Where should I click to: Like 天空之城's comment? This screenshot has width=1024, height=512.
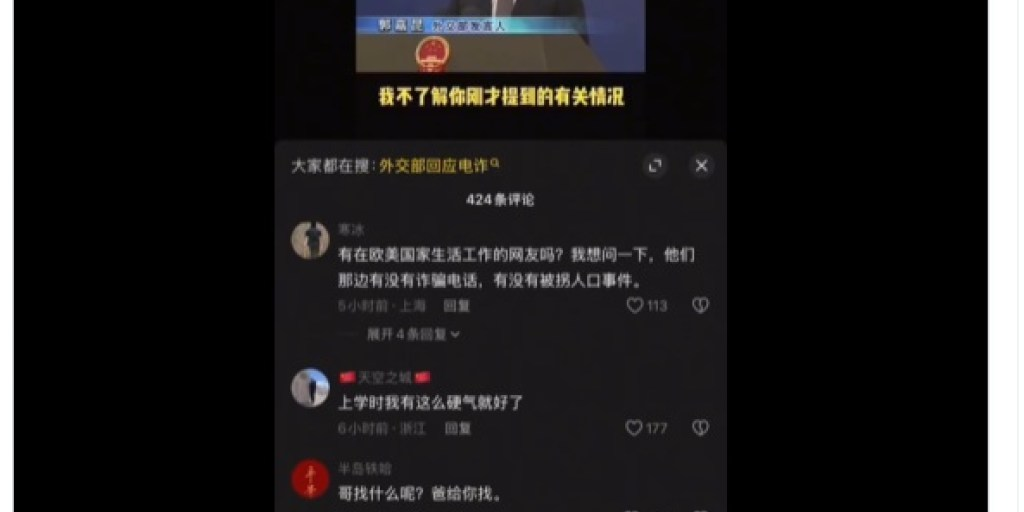point(635,428)
